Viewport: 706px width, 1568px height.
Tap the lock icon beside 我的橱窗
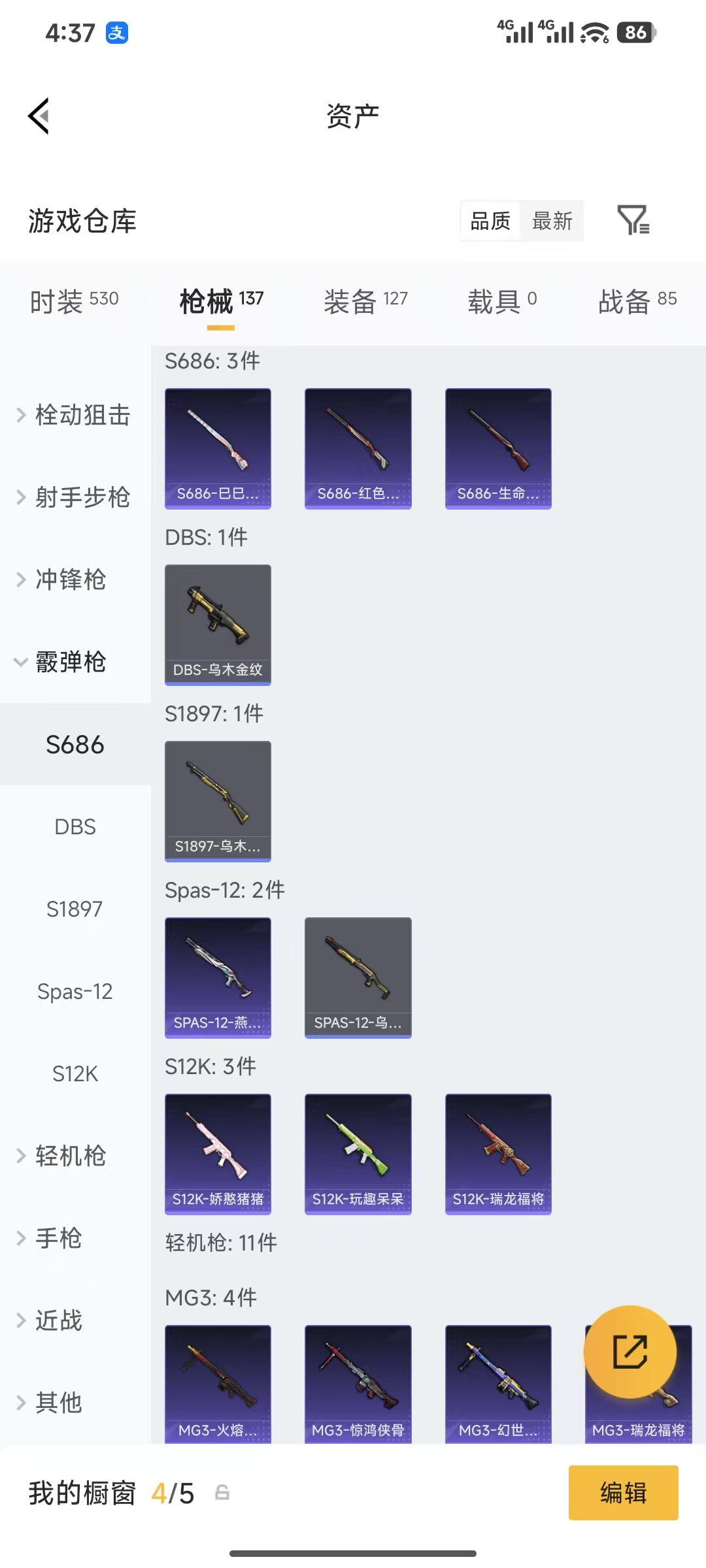pyautogui.click(x=222, y=1493)
